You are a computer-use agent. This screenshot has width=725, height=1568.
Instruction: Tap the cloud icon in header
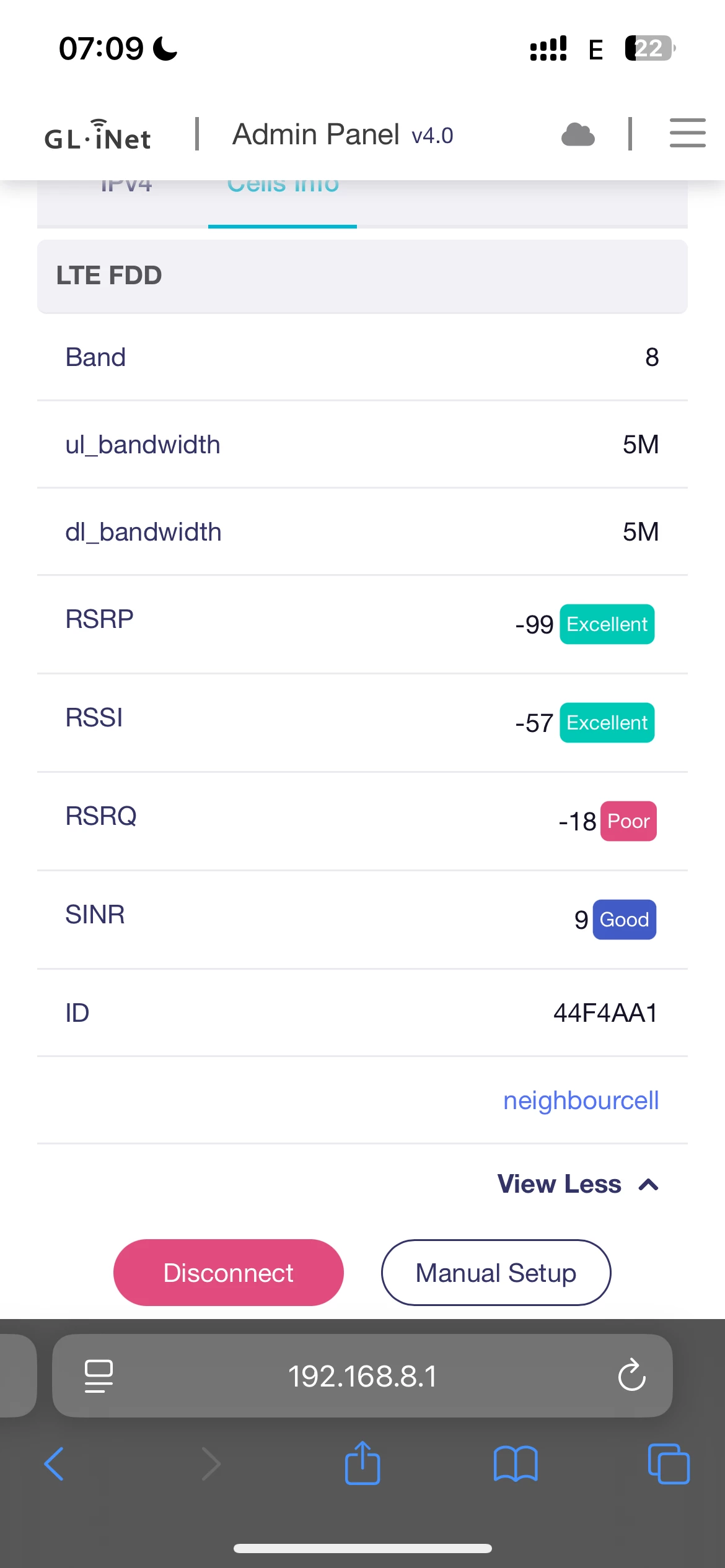point(578,134)
